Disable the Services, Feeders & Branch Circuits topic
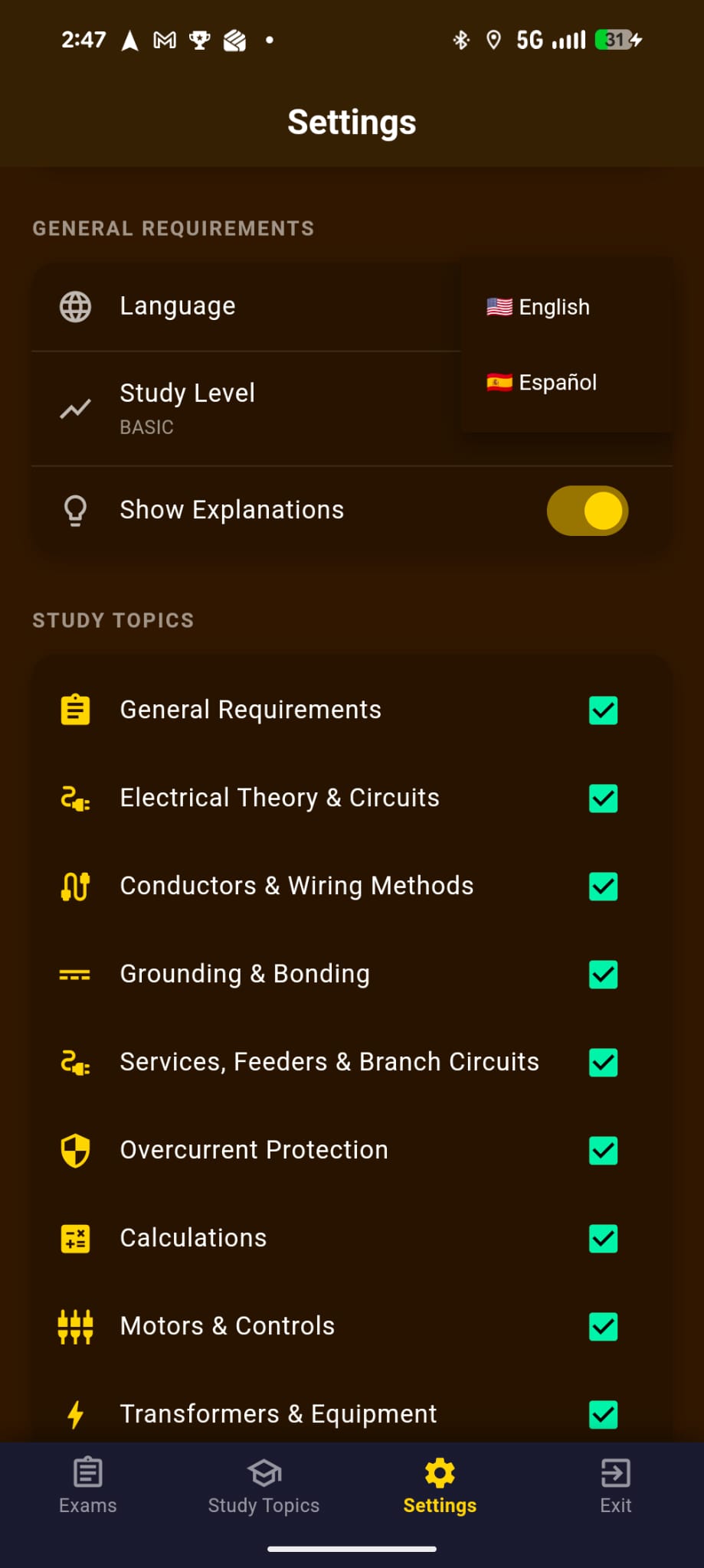Viewport: 704px width, 1568px height. tap(603, 1062)
